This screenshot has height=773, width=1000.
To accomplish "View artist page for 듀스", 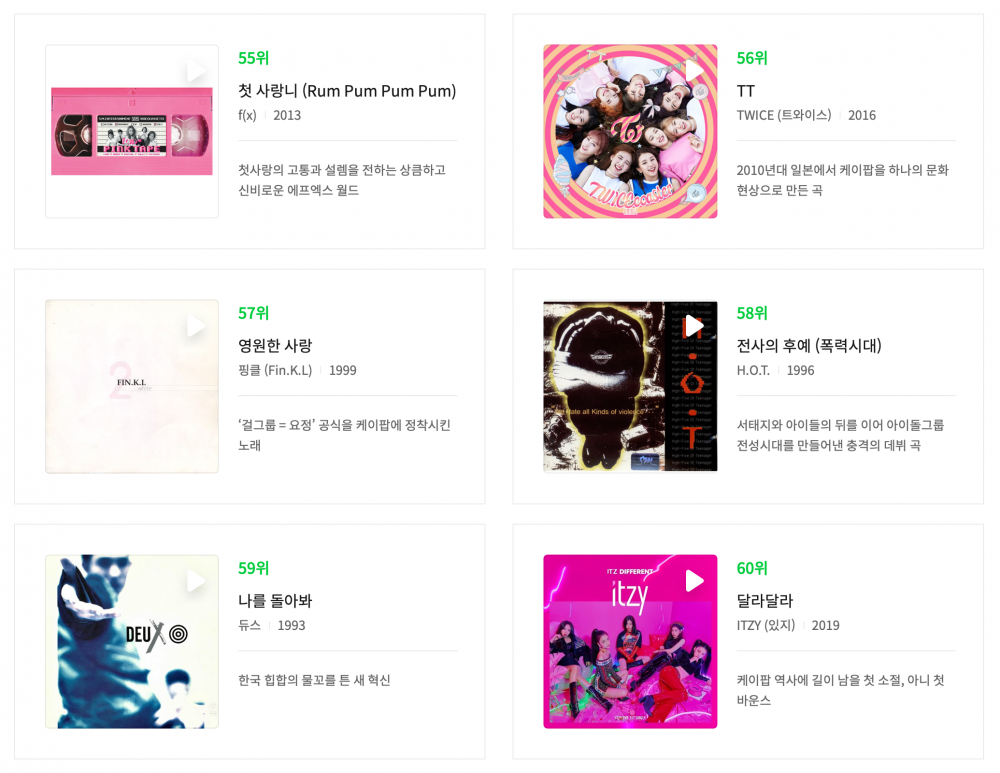I will click(x=249, y=625).
